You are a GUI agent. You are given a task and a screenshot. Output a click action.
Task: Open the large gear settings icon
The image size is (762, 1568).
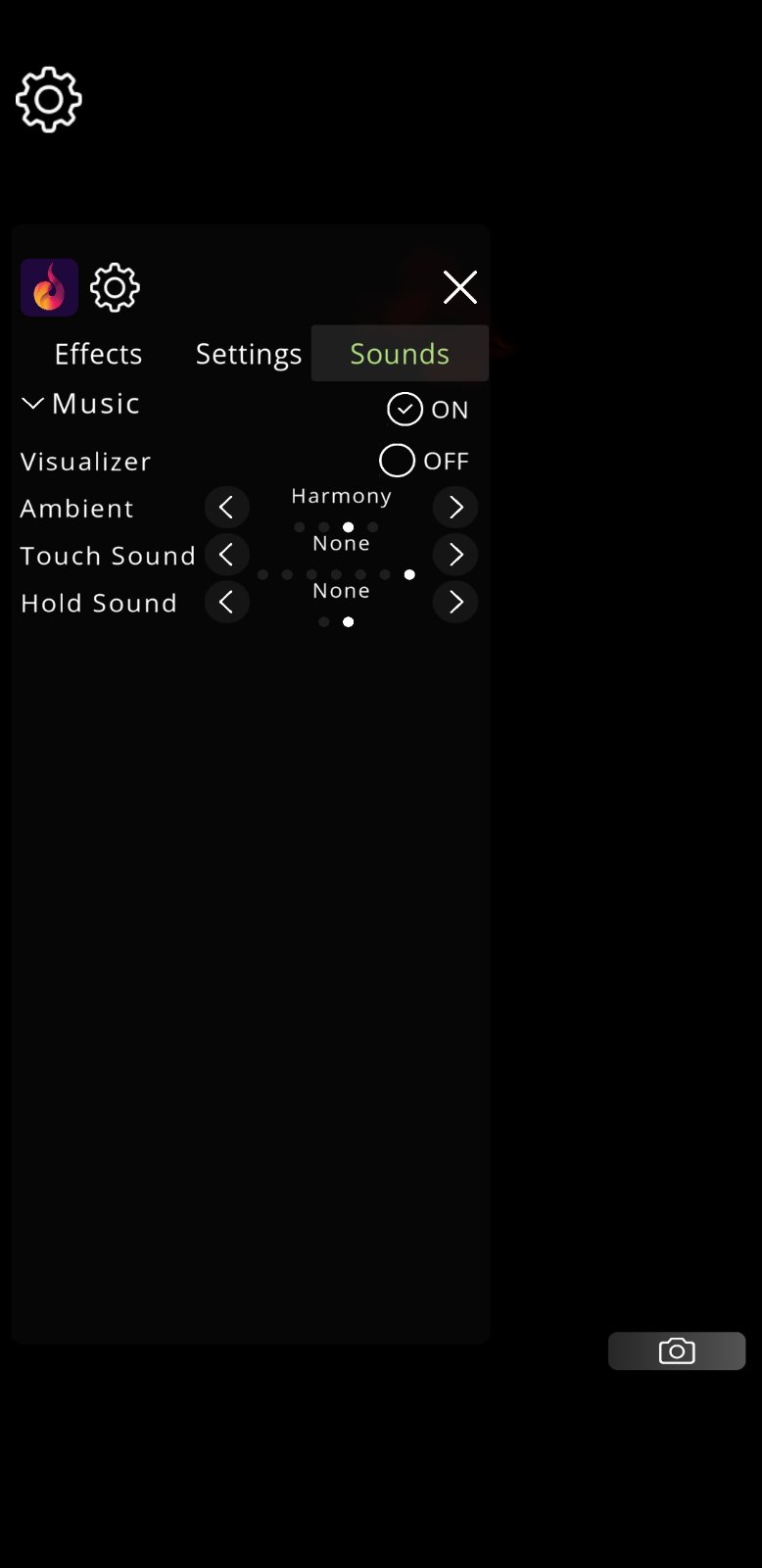[49, 99]
